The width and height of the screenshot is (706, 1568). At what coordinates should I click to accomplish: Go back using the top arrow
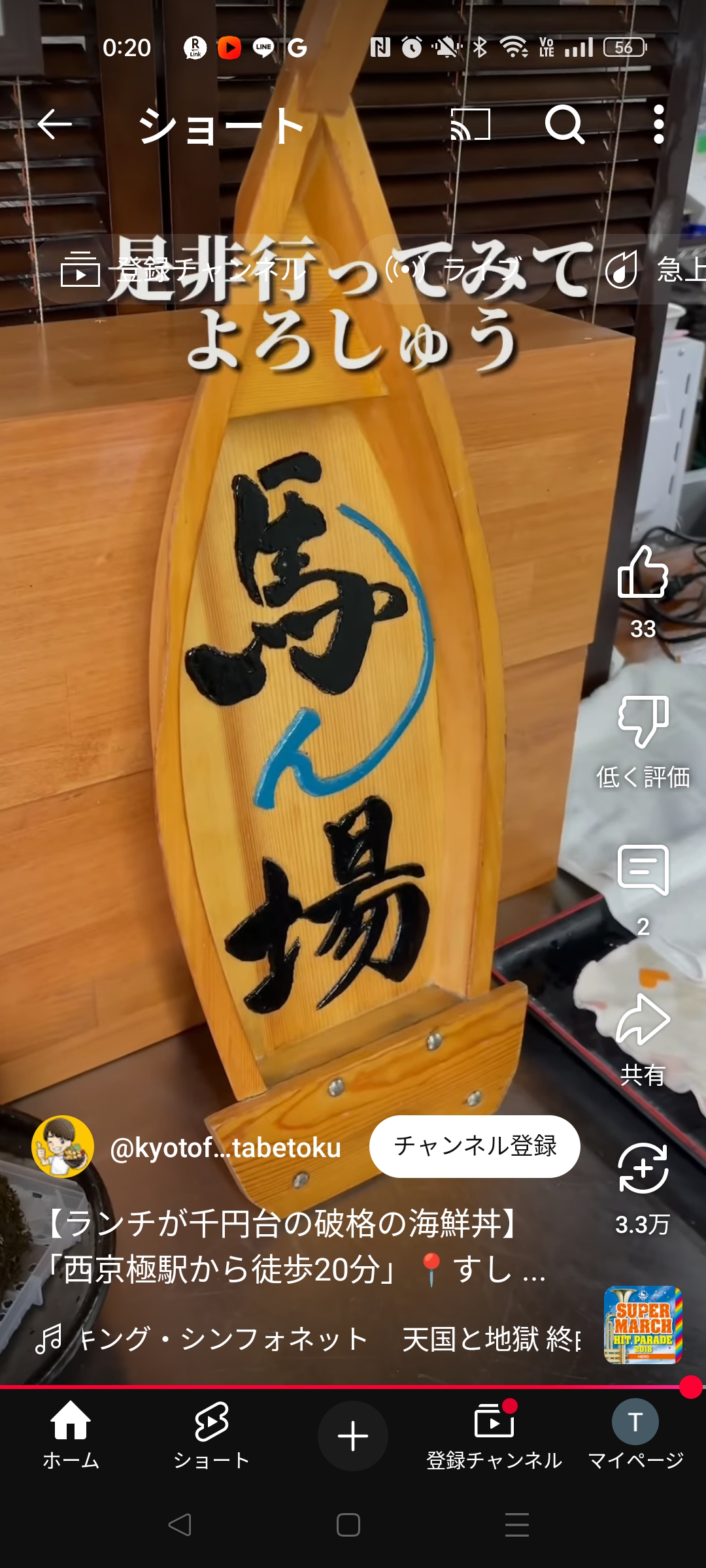[x=54, y=124]
